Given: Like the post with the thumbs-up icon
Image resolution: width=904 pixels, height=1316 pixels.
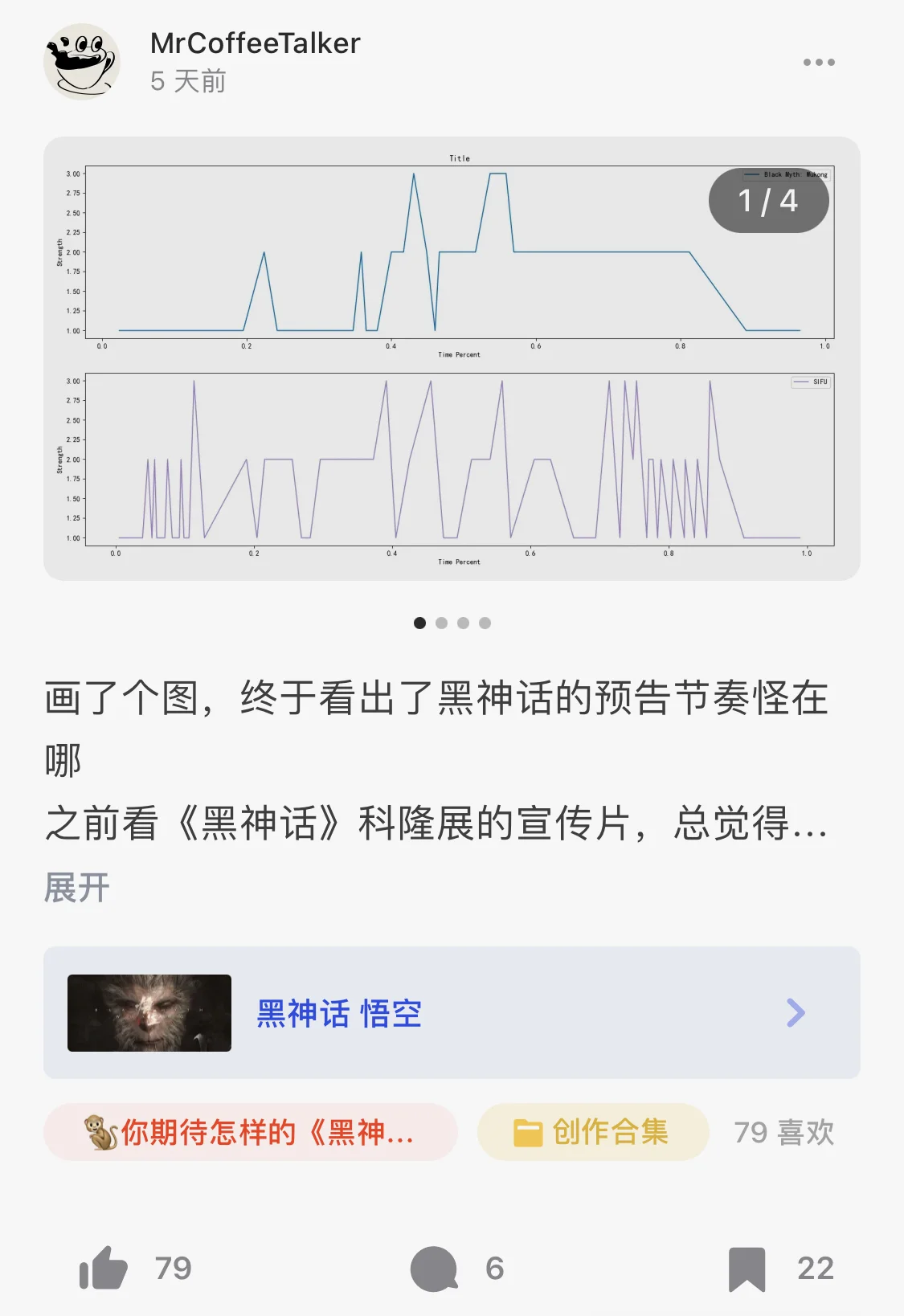Looking at the screenshot, I should [x=104, y=1269].
